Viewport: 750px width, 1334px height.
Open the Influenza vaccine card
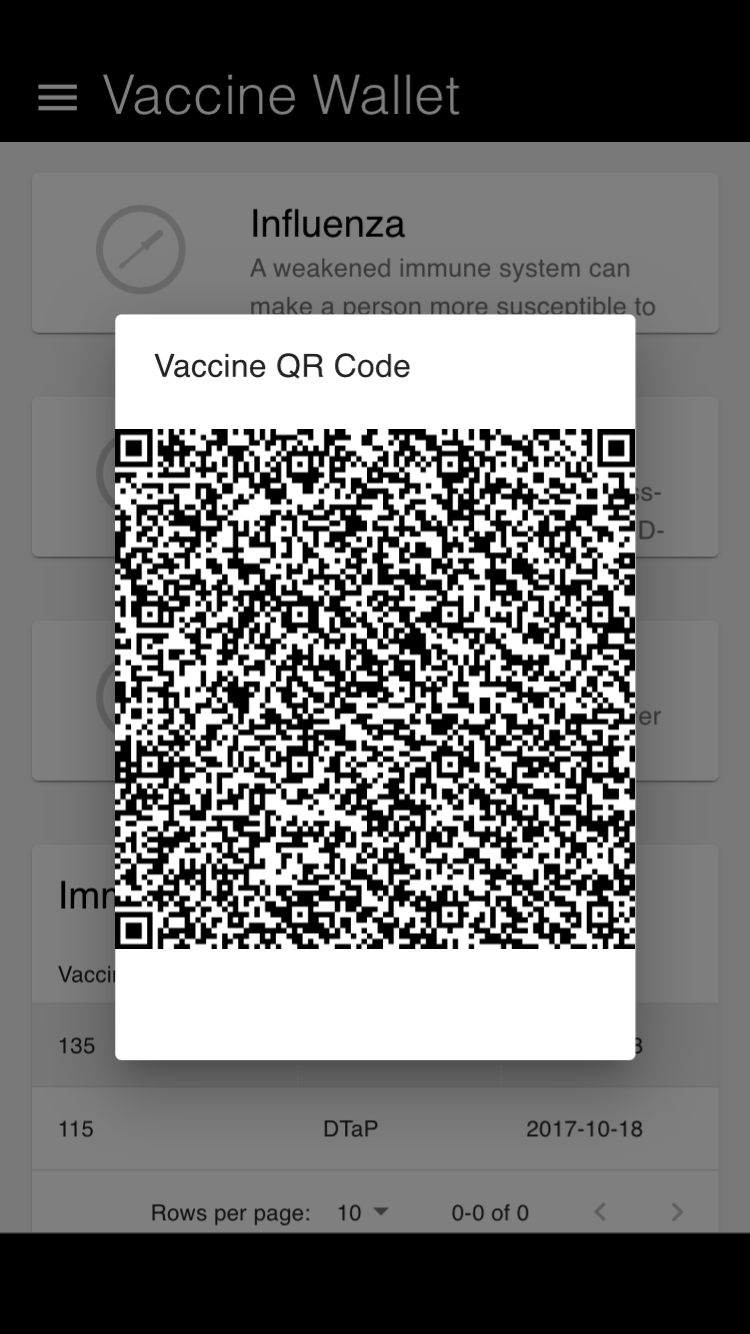tap(375, 253)
